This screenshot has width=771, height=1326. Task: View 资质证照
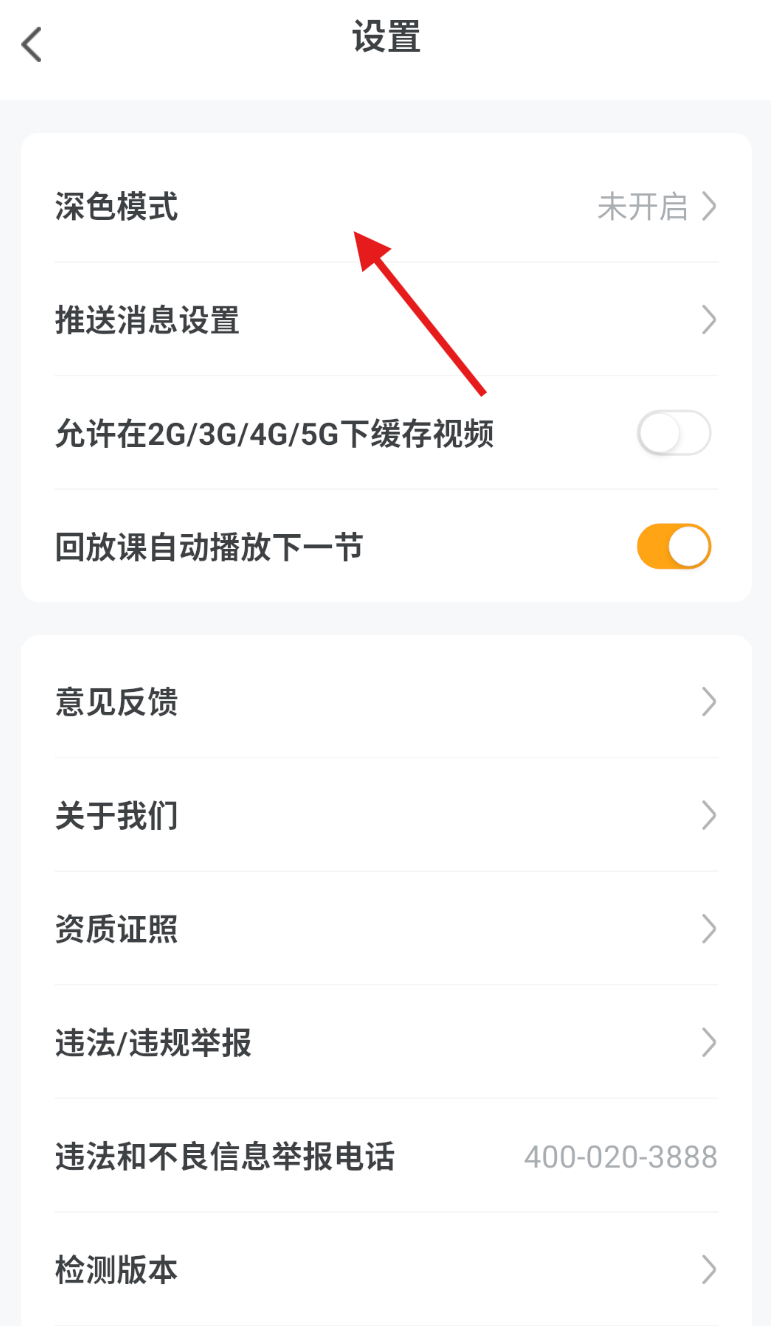tap(385, 930)
